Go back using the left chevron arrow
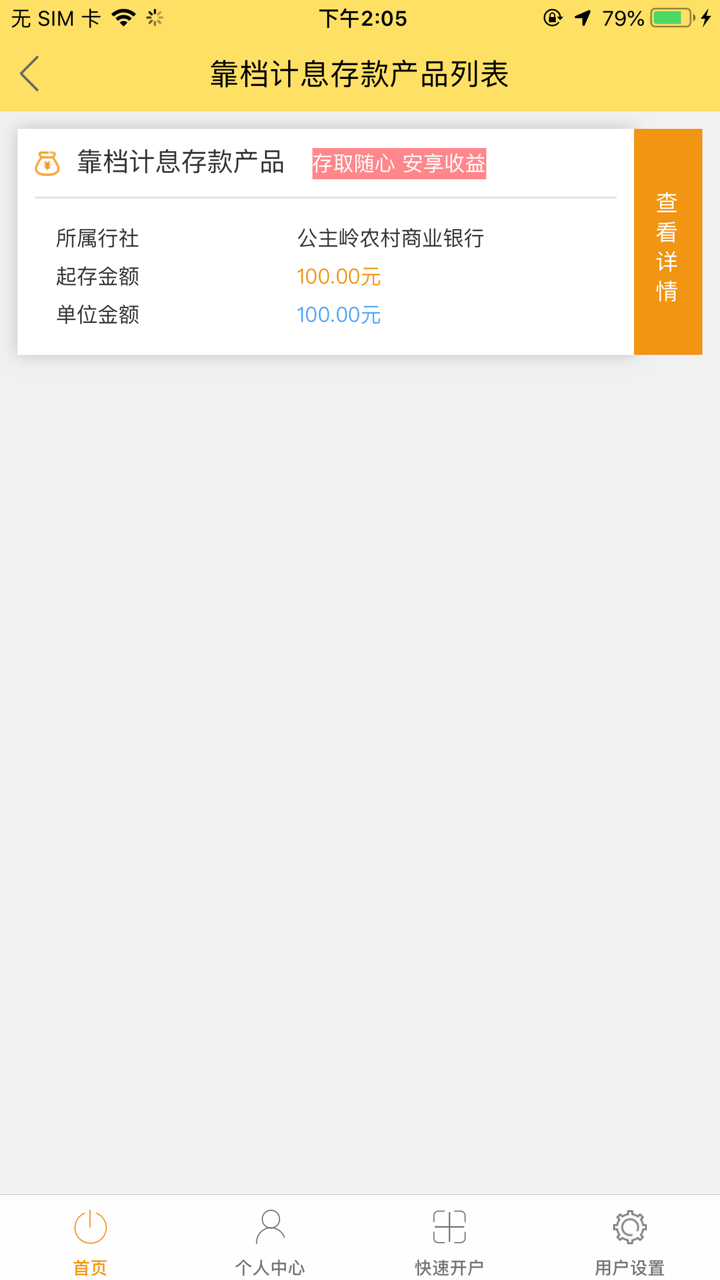Viewport: 720px width, 1280px height. pos(28,73)
